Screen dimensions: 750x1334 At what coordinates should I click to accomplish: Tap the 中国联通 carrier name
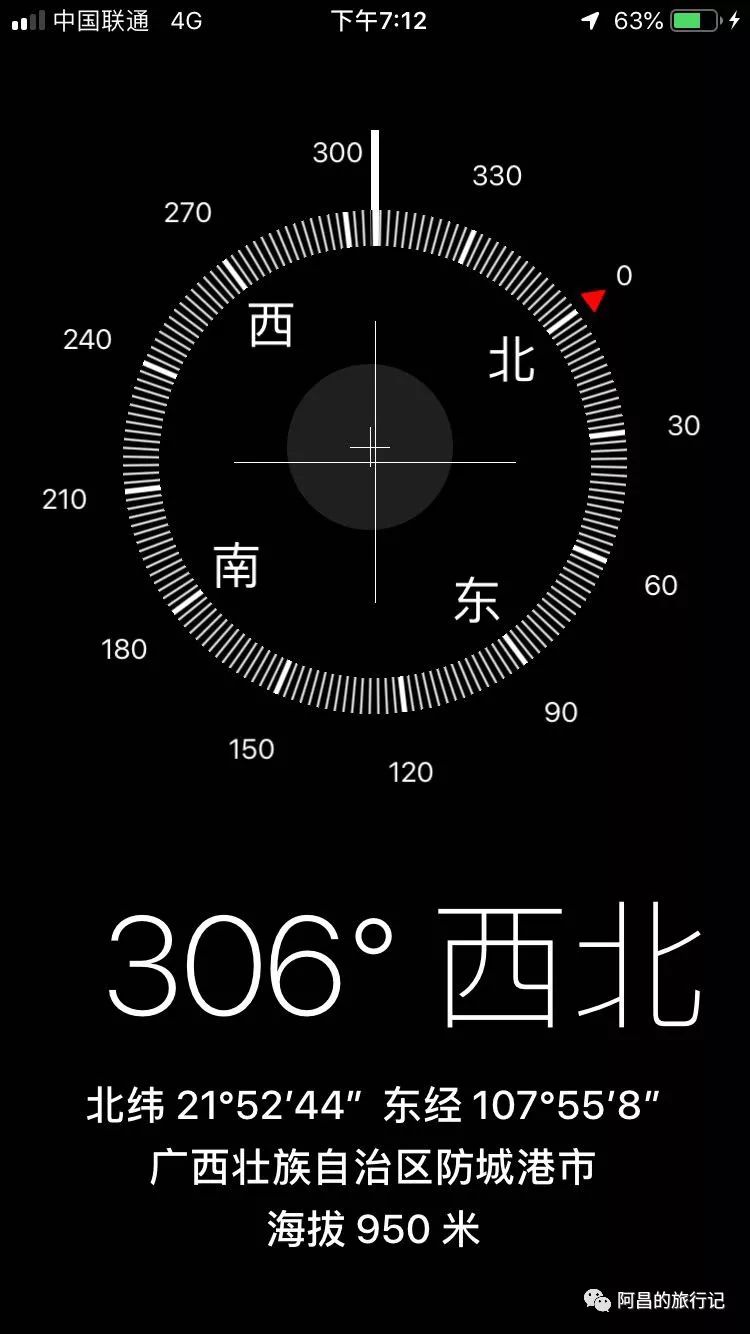pos(102,19)
